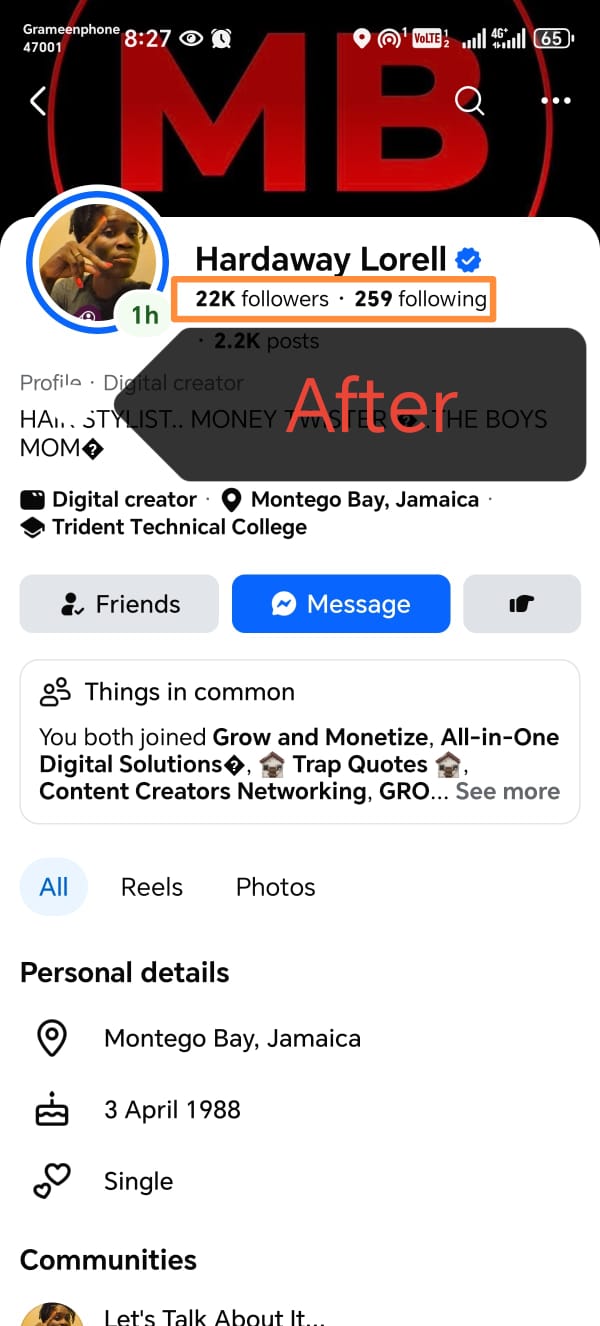Tap the pointing-hand poke button

coord(521,604)
